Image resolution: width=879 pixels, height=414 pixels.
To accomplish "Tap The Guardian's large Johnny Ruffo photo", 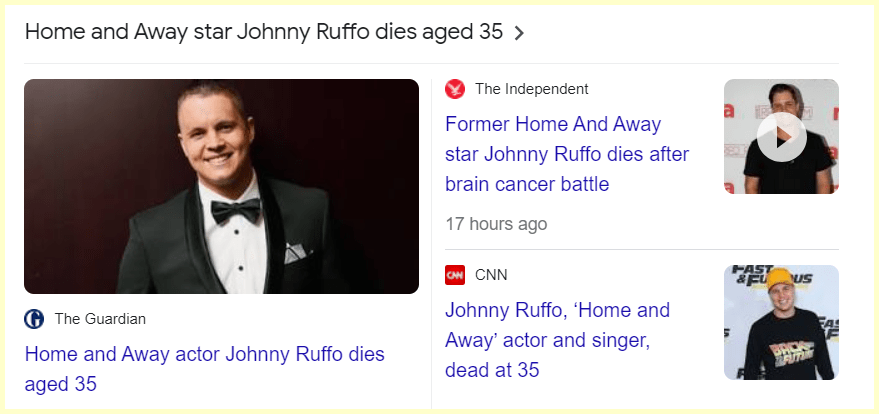I will tap(221, 186).
